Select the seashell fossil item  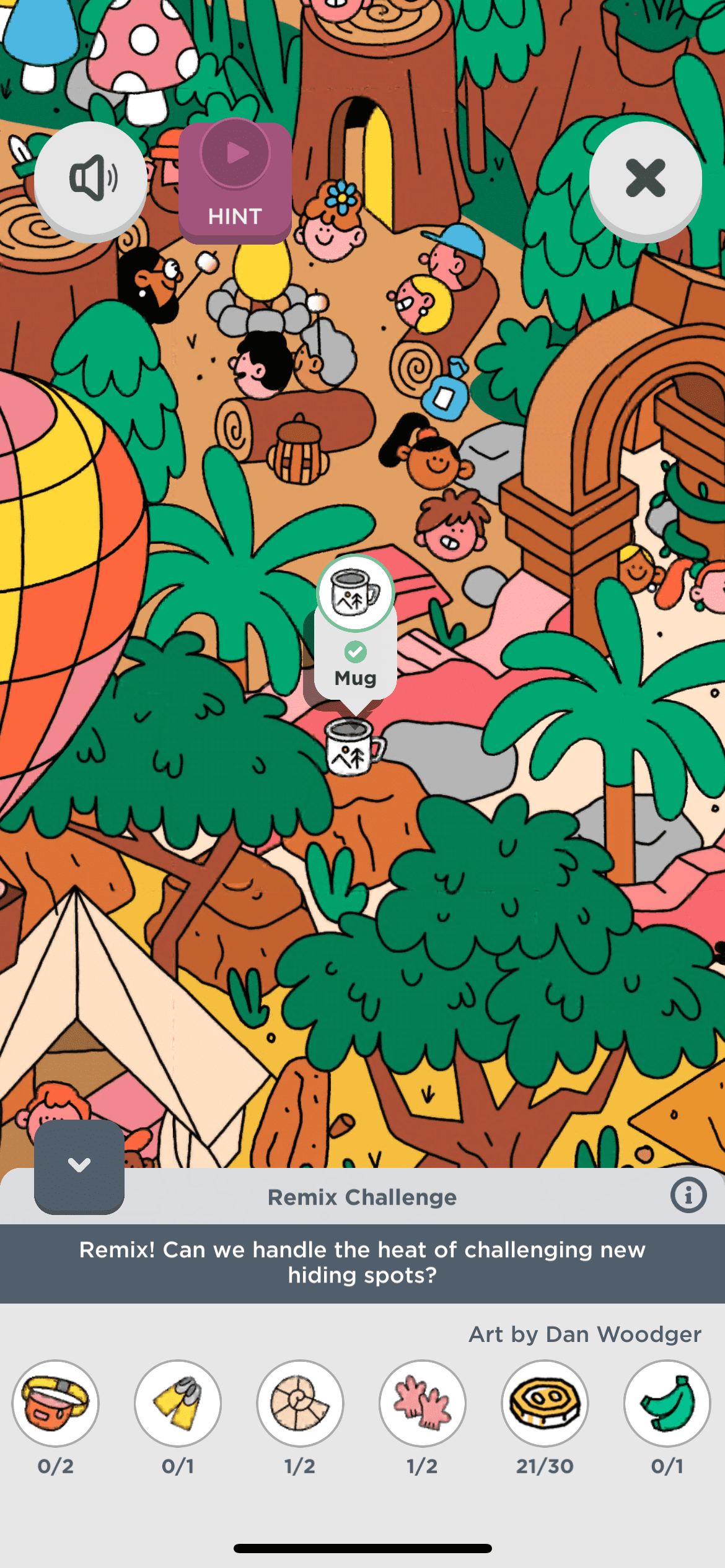(300, 1402)
